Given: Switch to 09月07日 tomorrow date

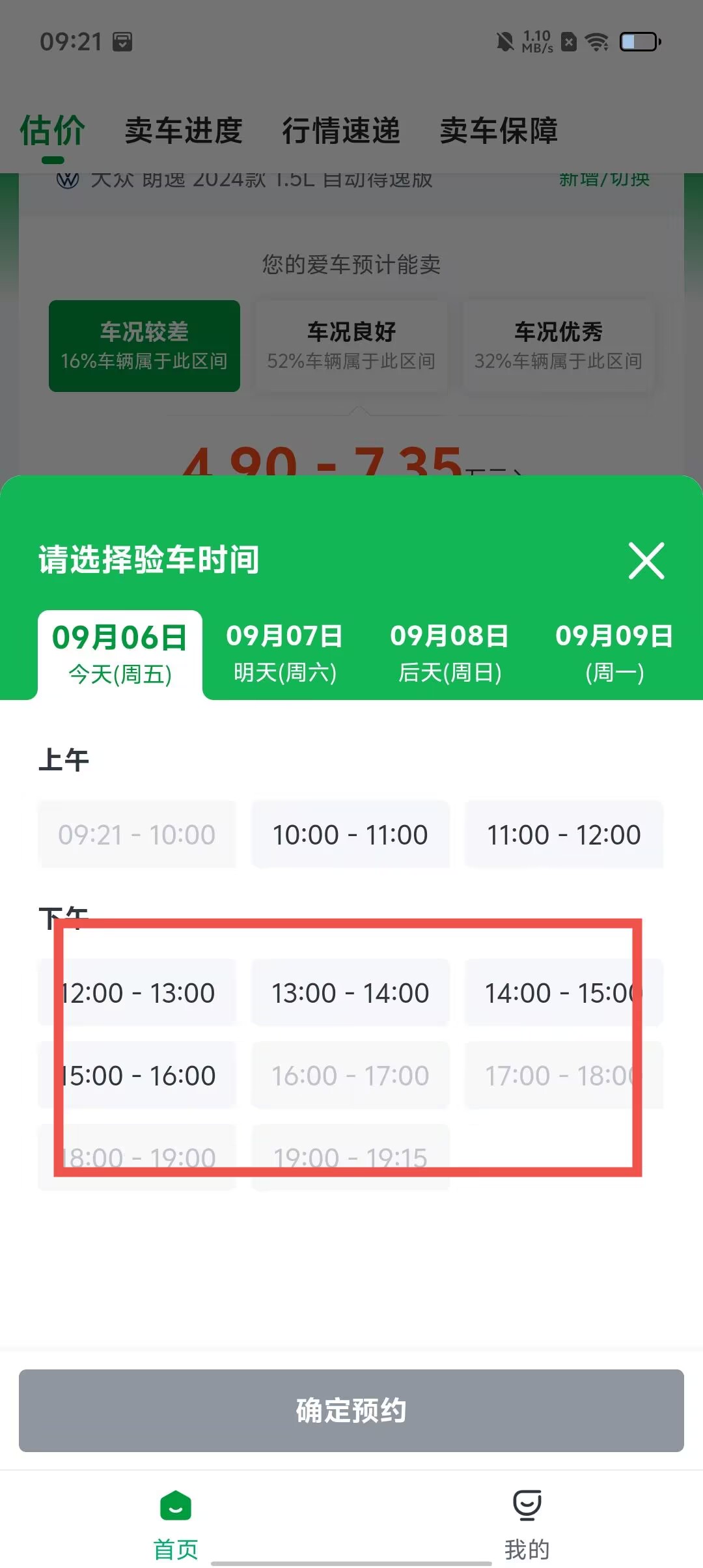Looking at the screenshot, I should point(284,654).
